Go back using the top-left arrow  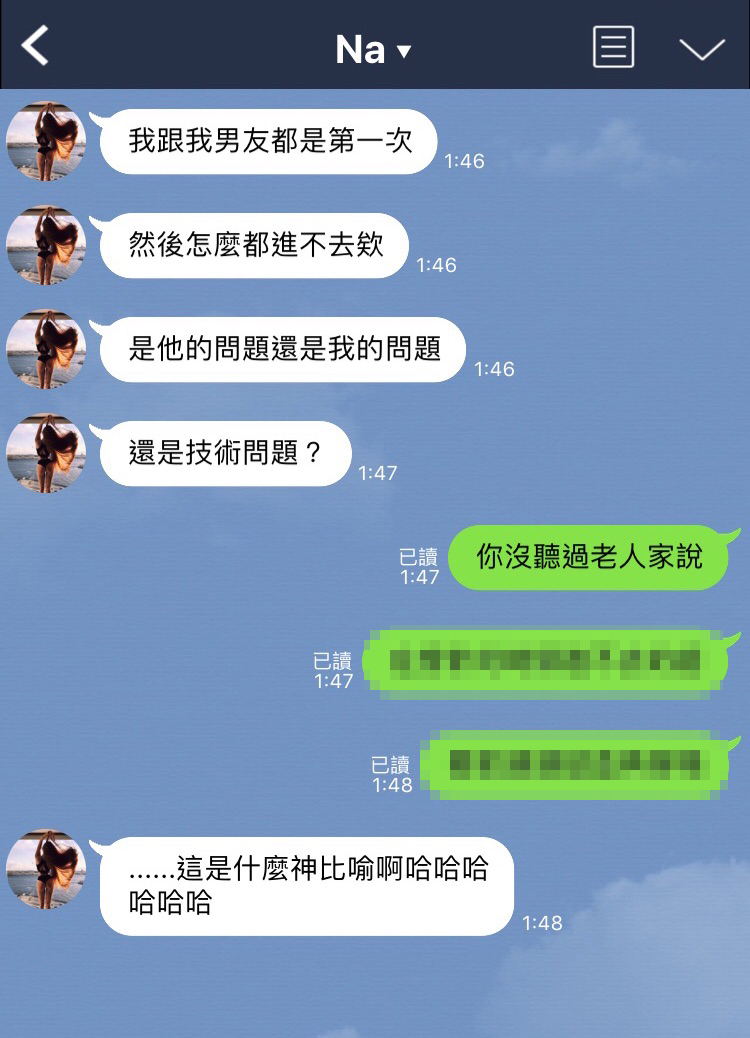point(36,46)
